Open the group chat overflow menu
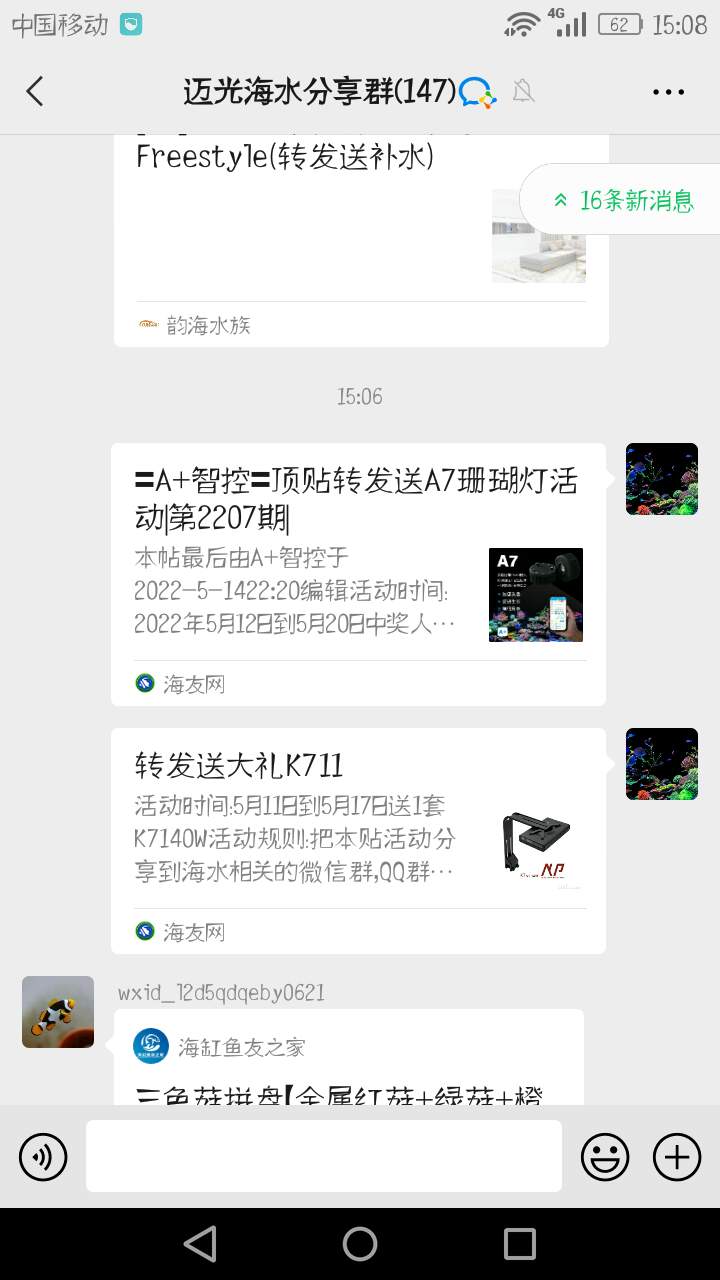This screenshot has width=720, height=1280. (668, 92)
